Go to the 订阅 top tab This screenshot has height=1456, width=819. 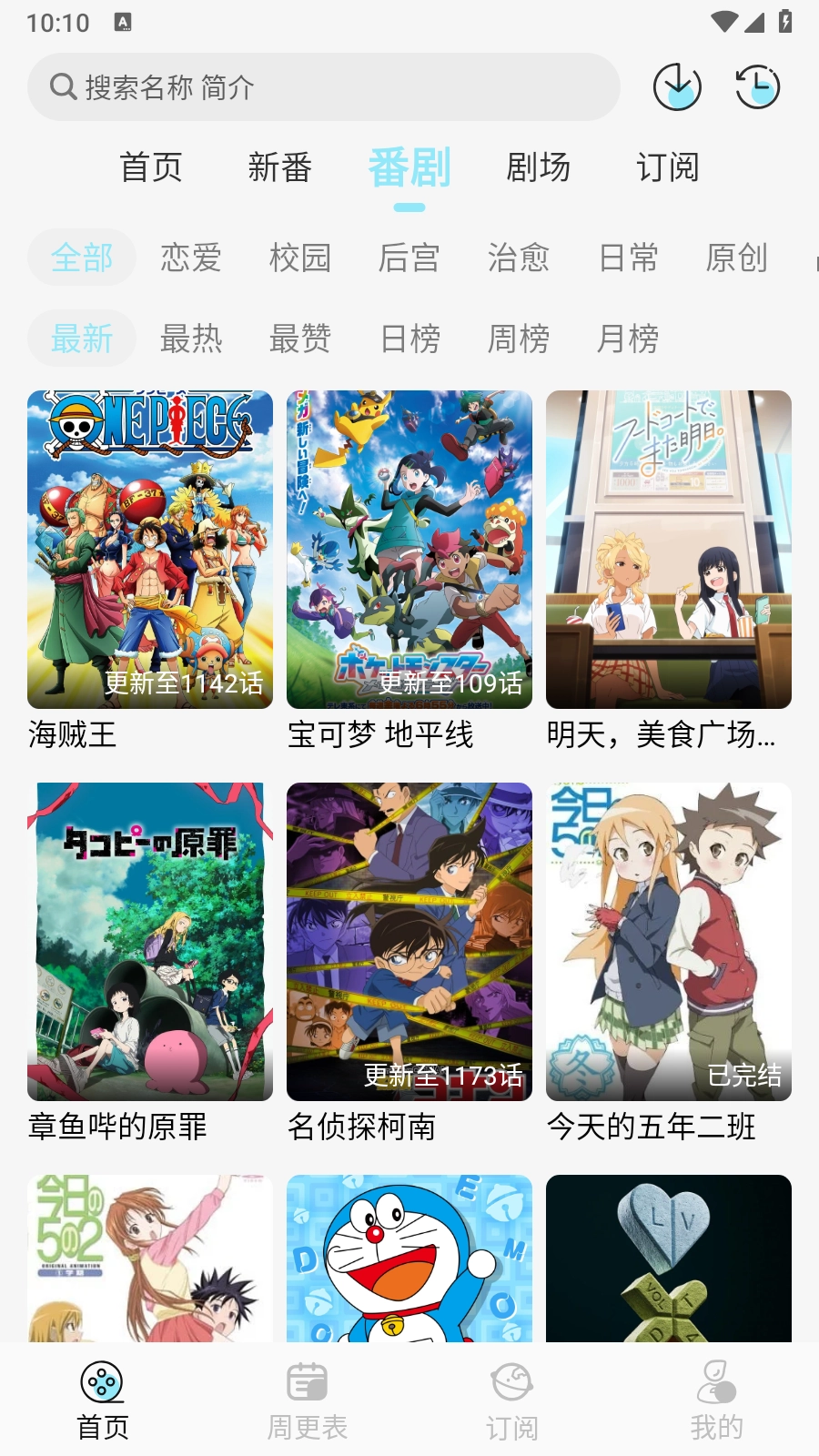[667, 167]
